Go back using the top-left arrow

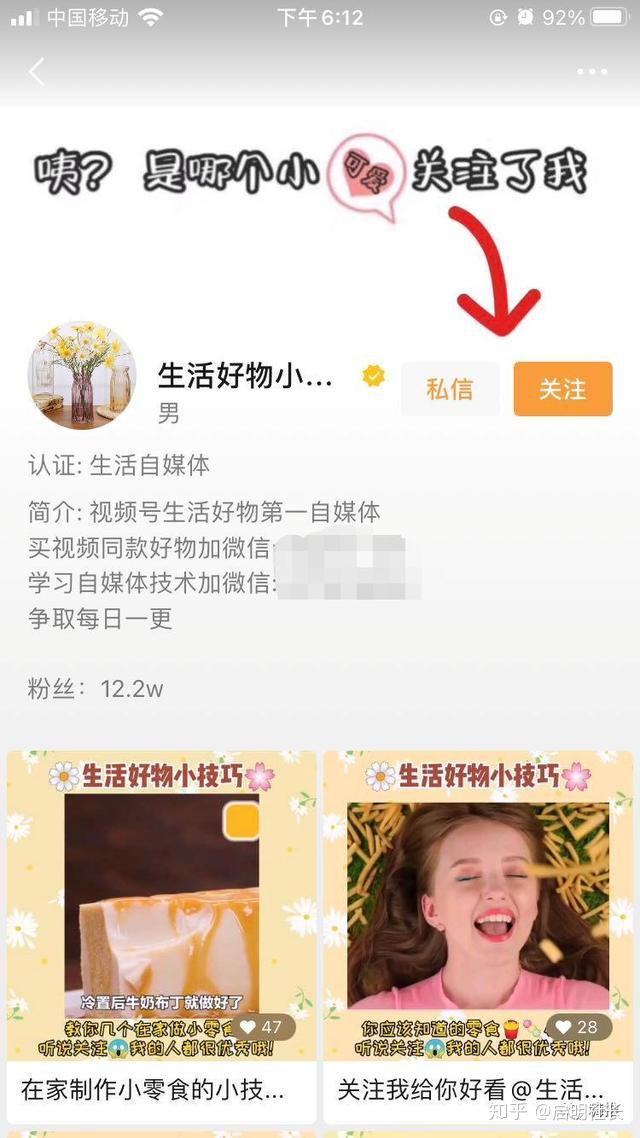click(x=37, y=72)
